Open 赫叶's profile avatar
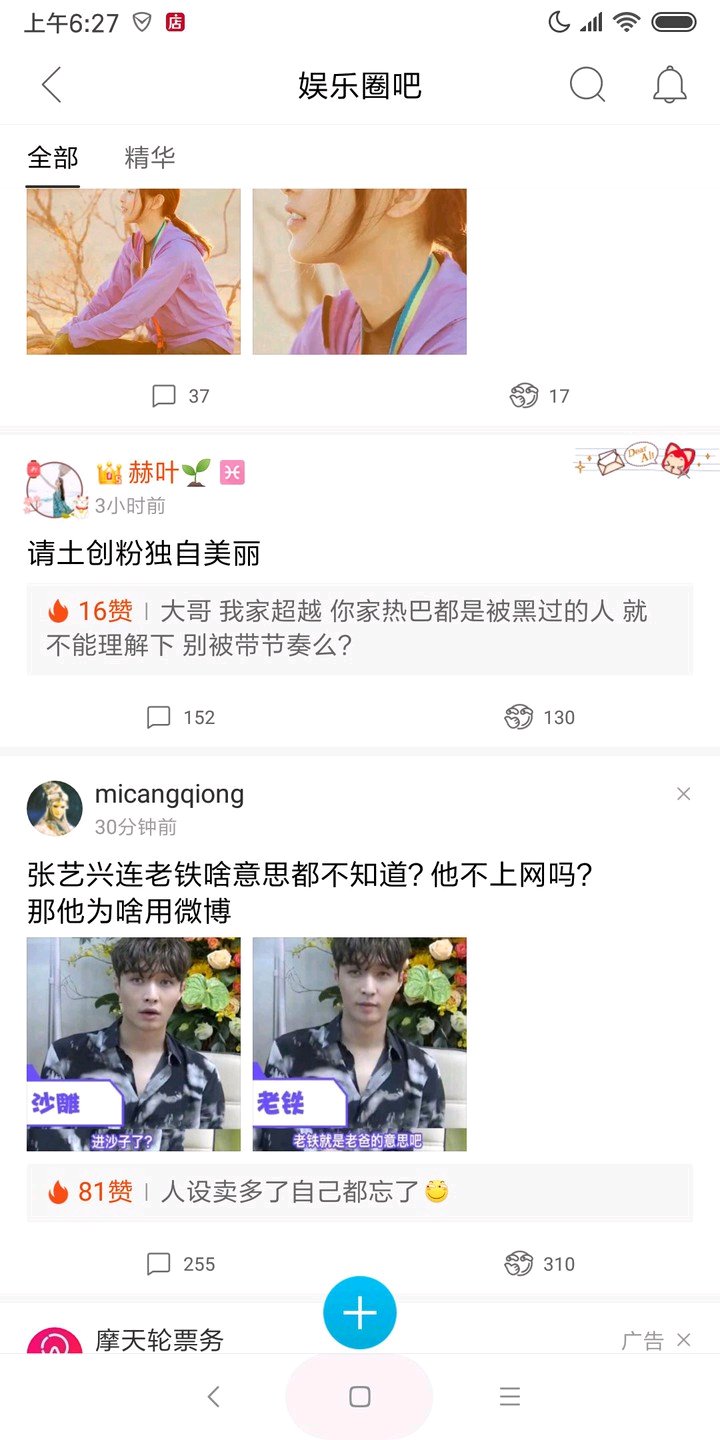 [x=54, y=490]
